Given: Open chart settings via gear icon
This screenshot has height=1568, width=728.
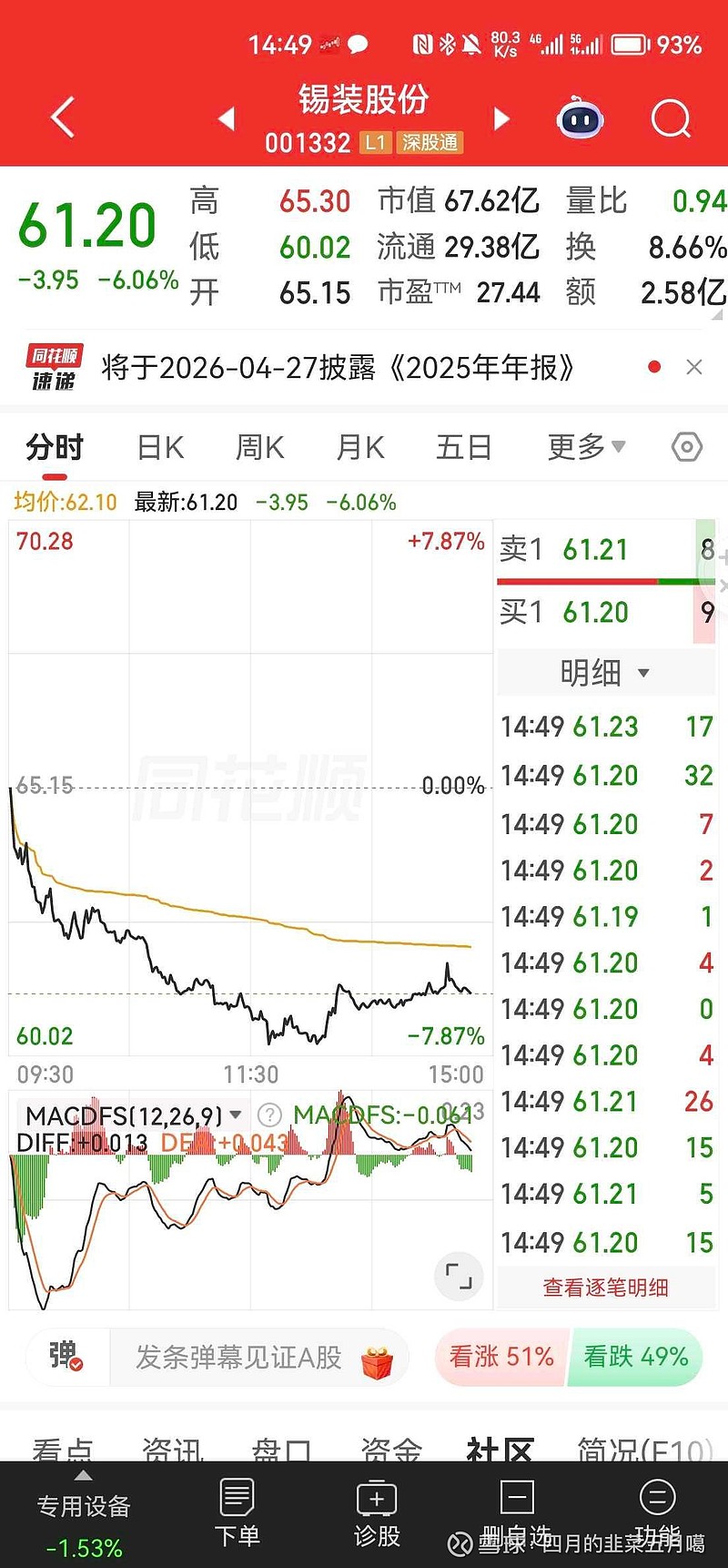Looking at the screenshot, I should 686,447.
